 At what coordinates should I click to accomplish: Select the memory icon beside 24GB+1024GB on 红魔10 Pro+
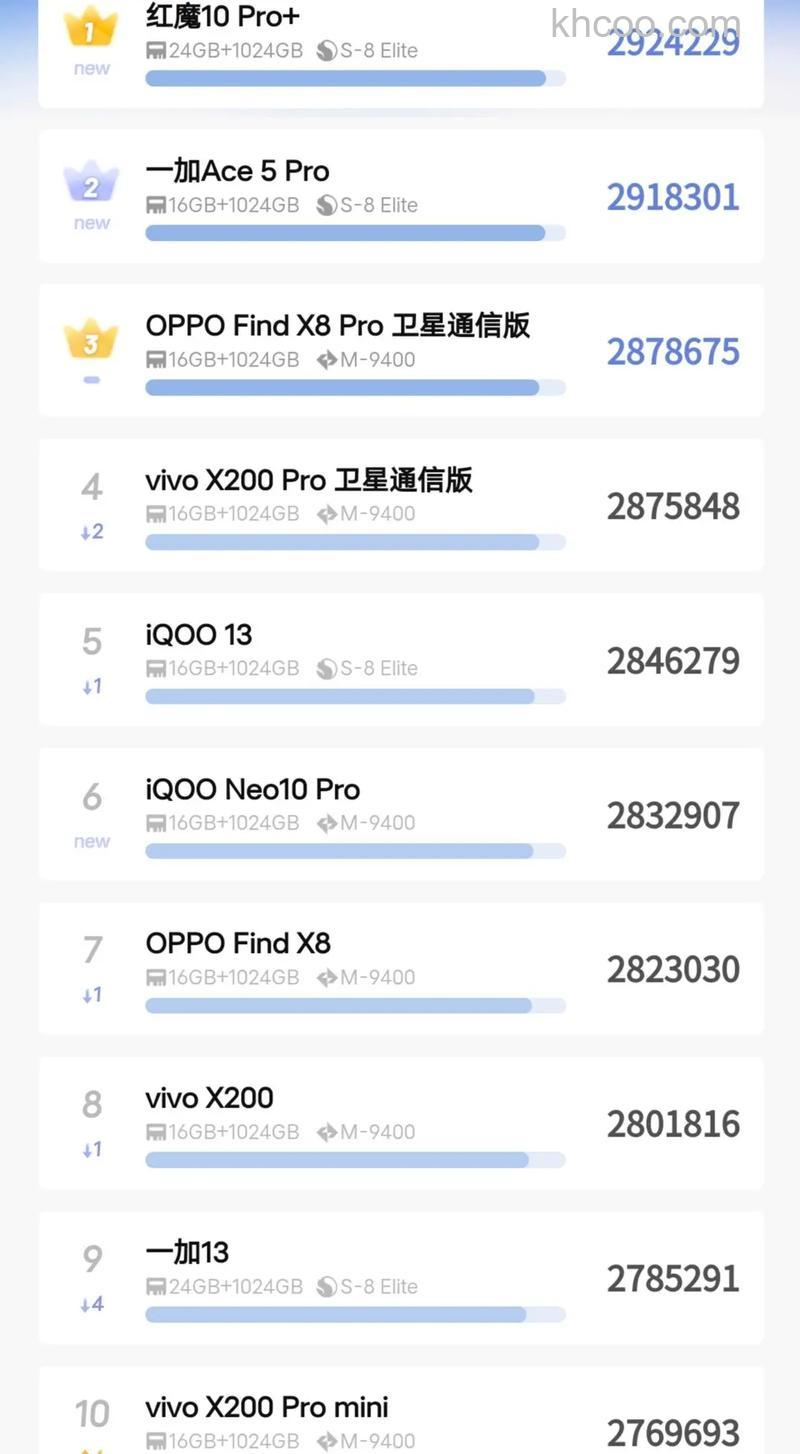pyautogui.click(x=158, y=50)
